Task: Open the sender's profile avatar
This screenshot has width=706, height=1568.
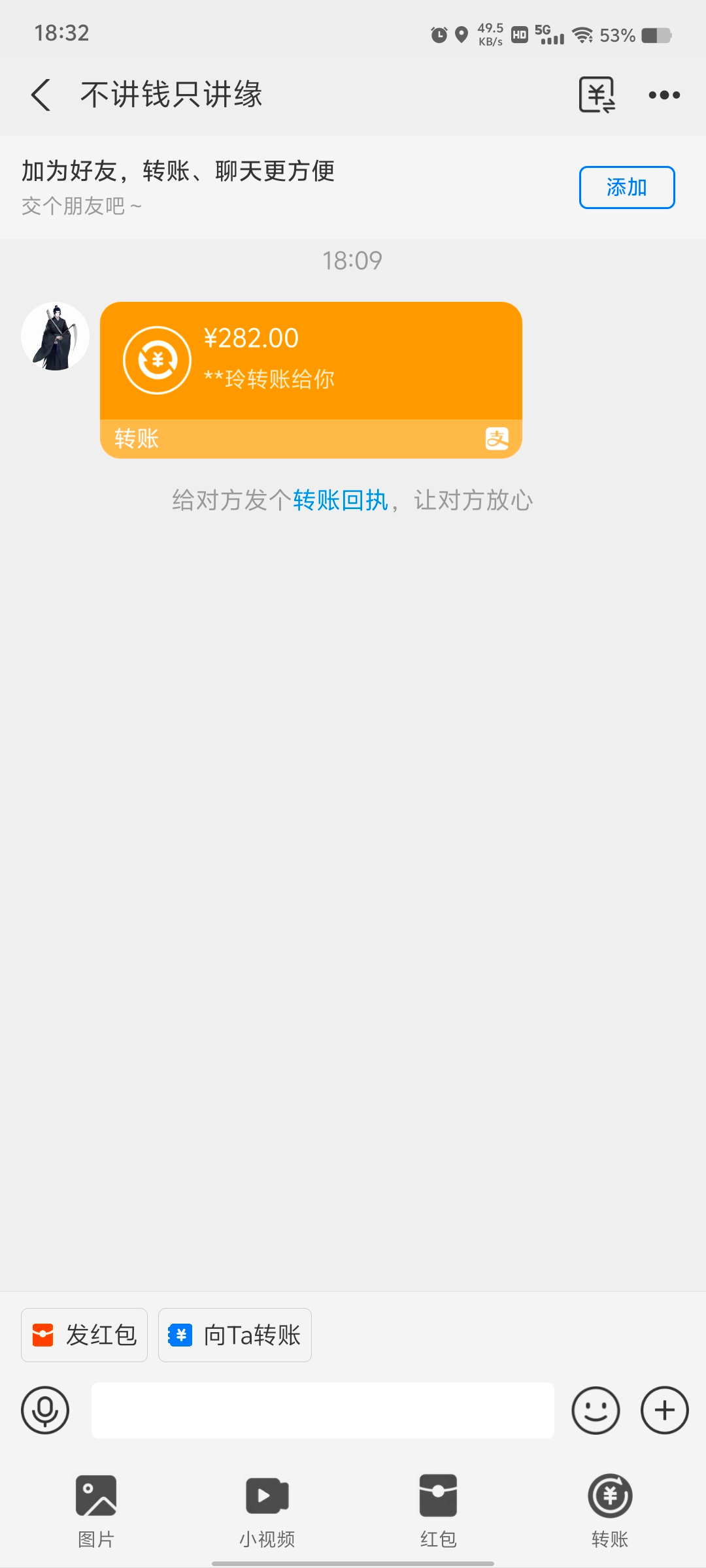Action: click(56, 336)
